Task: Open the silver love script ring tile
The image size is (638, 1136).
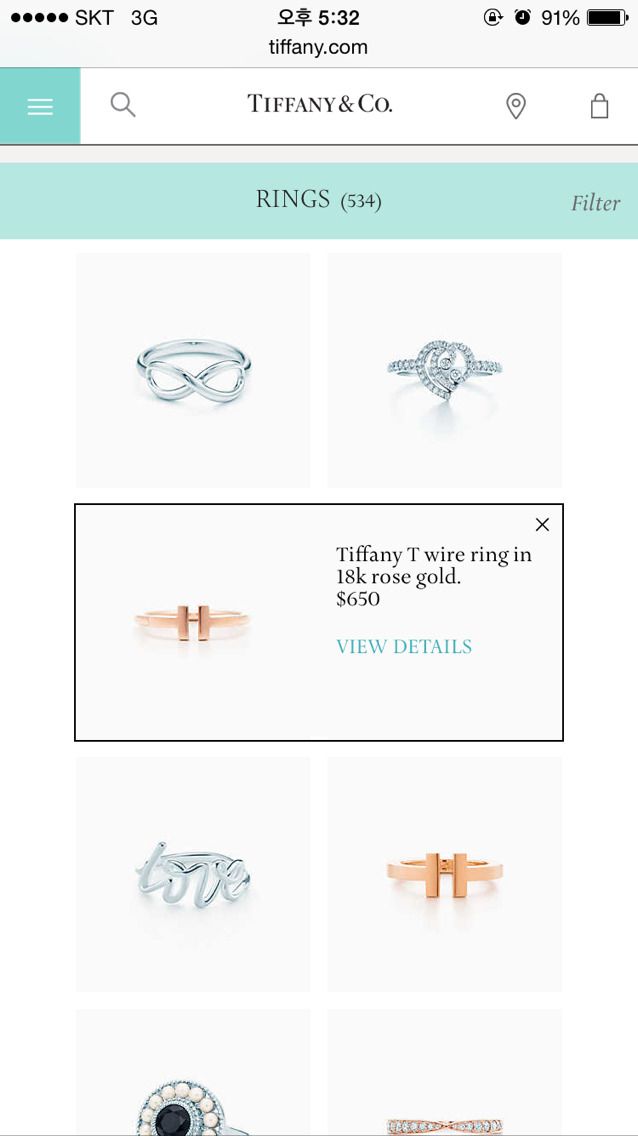Action: pos(193,874)
